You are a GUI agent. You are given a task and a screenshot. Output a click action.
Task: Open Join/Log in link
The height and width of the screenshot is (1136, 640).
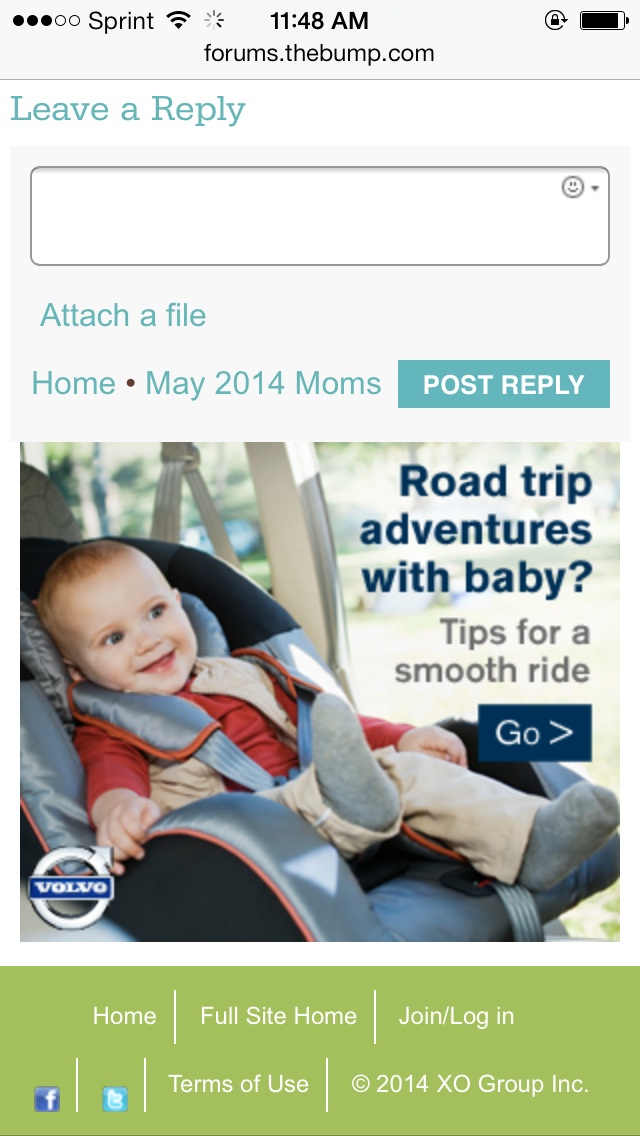coord(457,1016)
